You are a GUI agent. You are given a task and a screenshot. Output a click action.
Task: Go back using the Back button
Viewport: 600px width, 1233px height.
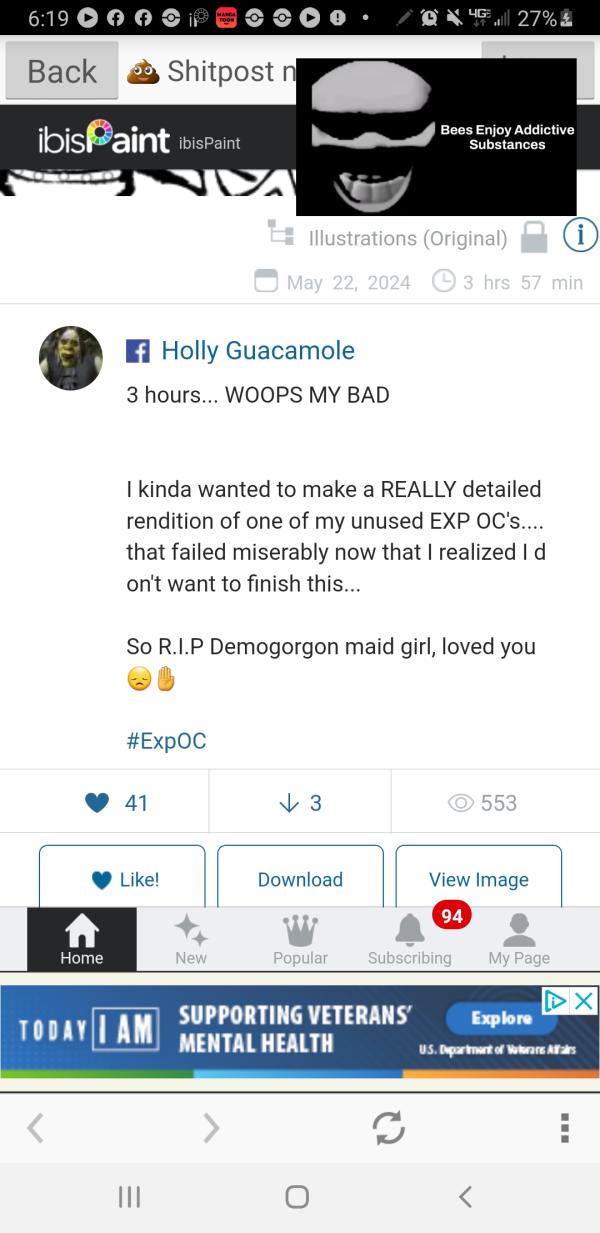point(62,71)
